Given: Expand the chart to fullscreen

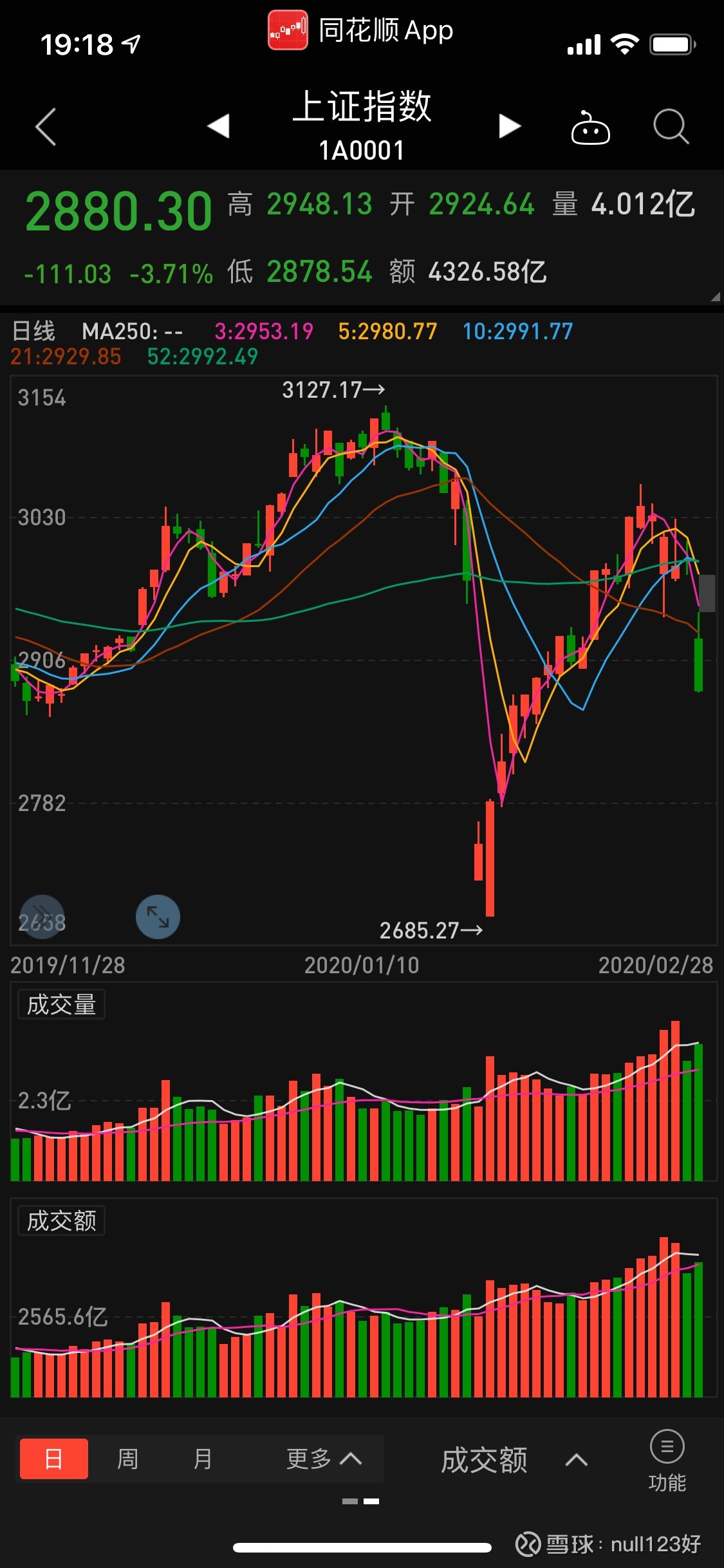Looking at the screenshot, I should [158, 917].
